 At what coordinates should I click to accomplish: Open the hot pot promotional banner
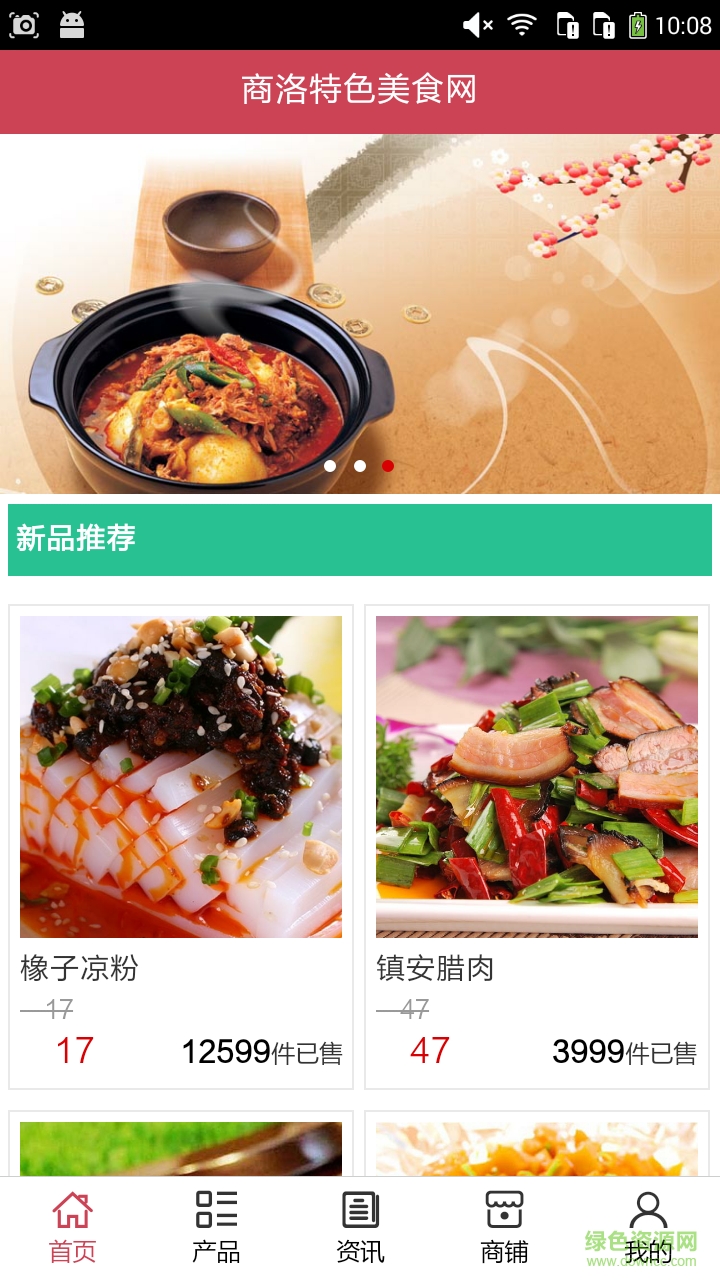(x=360, y=313)
